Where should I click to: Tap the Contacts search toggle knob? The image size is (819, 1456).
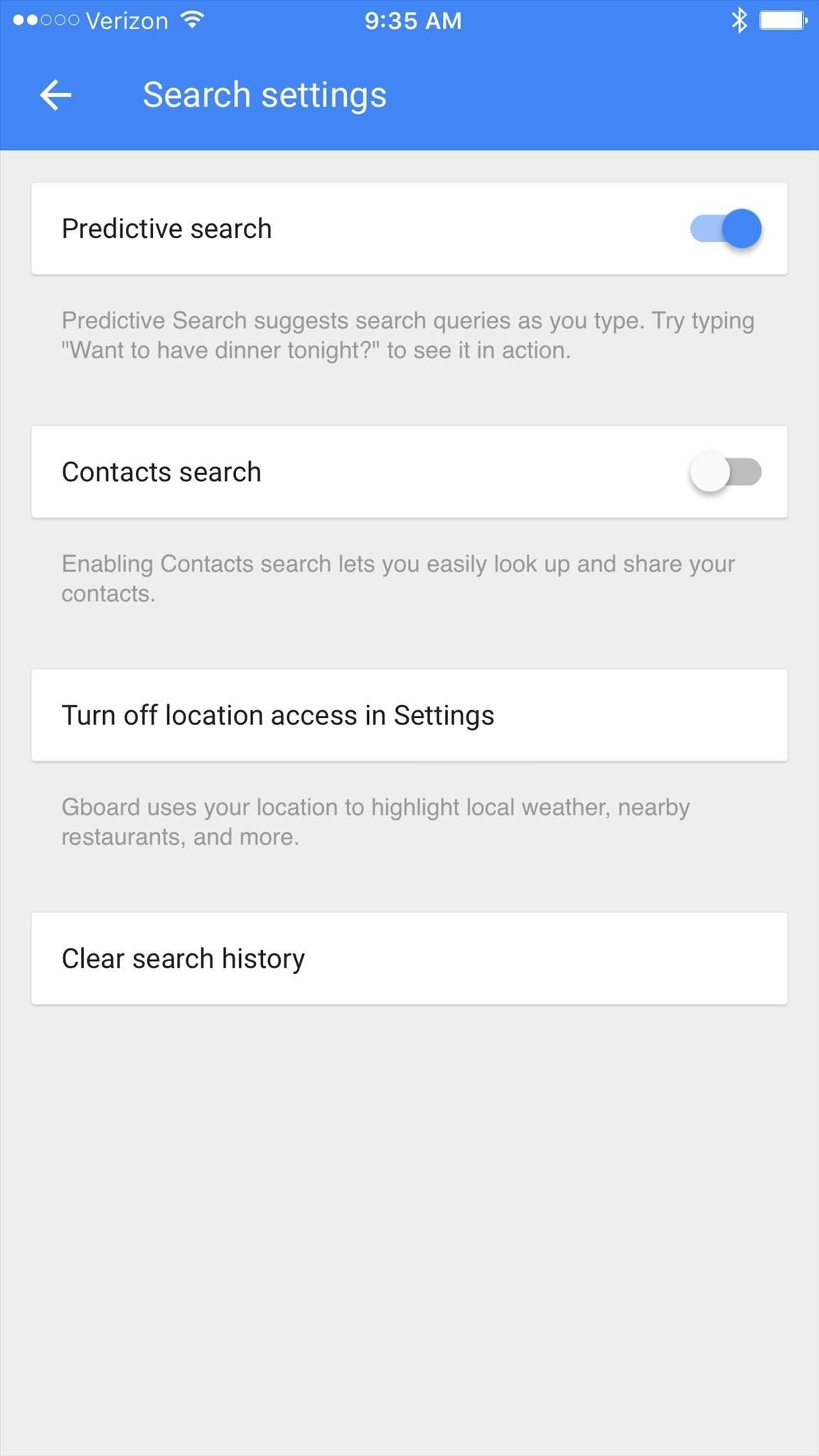pos(710,471)
